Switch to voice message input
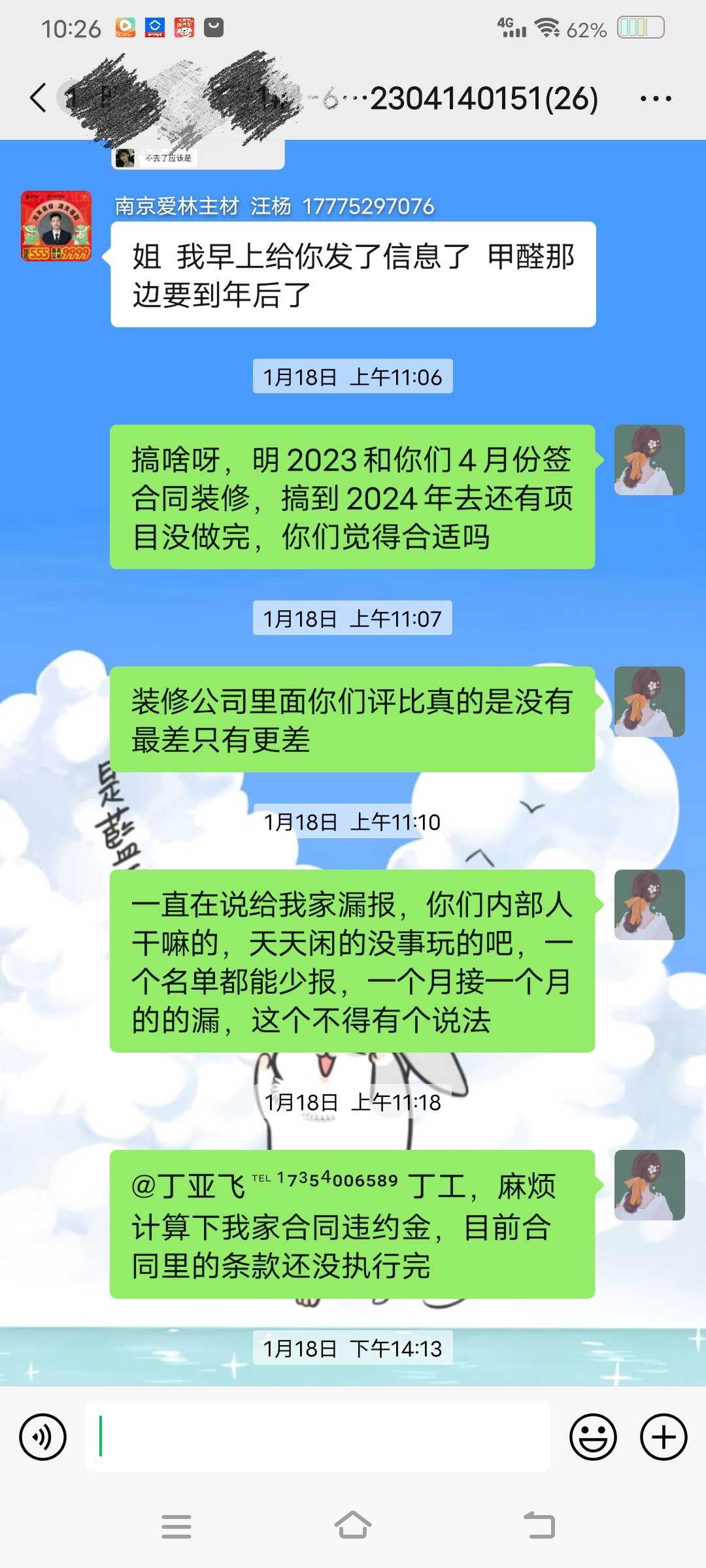Viewport: 706px width, 1568px height. click(x=43, y=1437)
